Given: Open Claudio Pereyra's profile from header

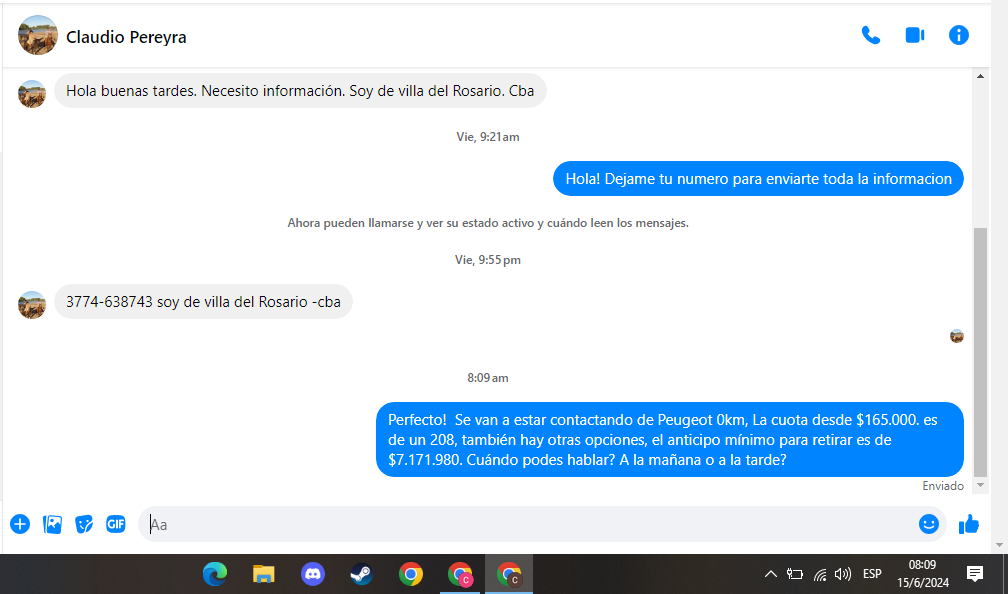Looking at the screenshot, I should coord(125,37).
